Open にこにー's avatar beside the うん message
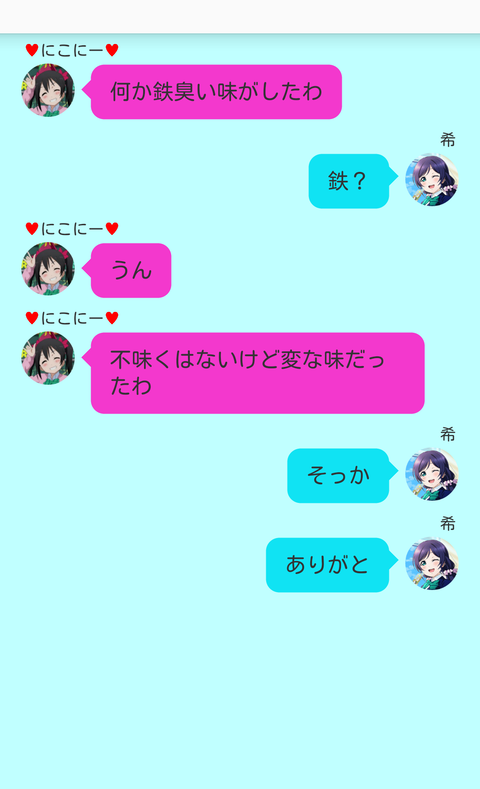Viewport: 480px width, 789px height. pos(48,269)
